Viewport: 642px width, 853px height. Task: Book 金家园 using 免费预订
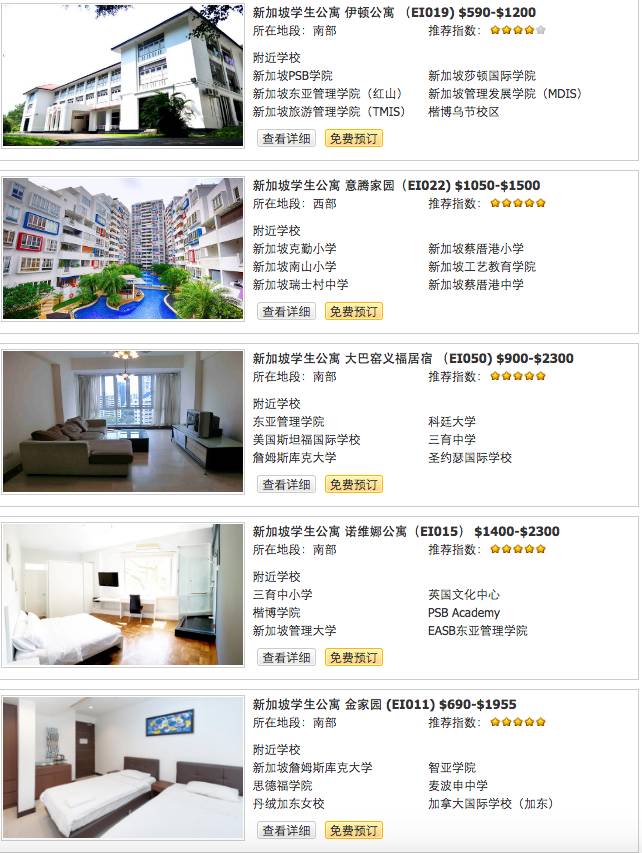[354, 830]
